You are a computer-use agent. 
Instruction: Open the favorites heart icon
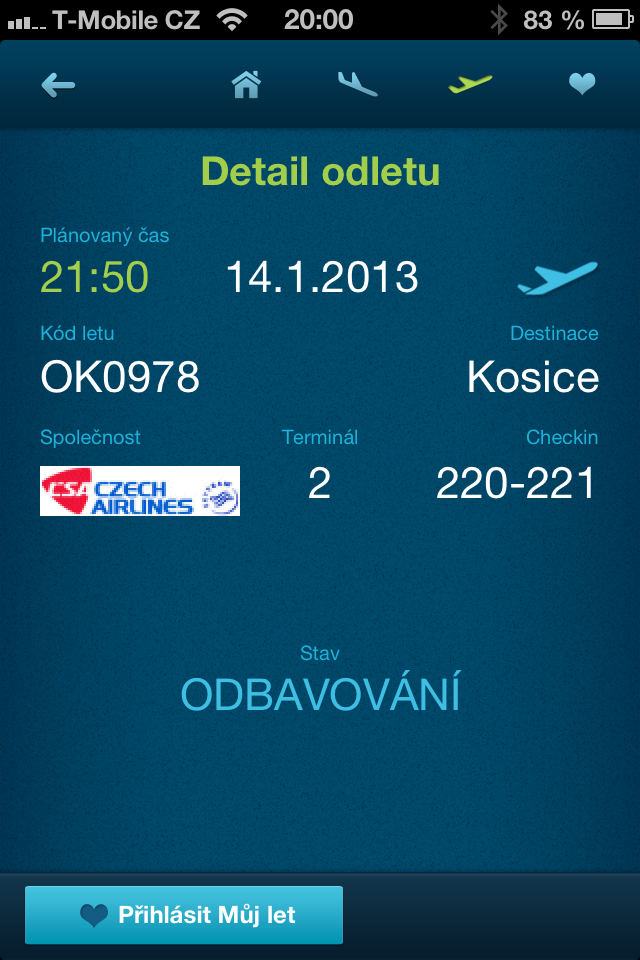(582, 85)
